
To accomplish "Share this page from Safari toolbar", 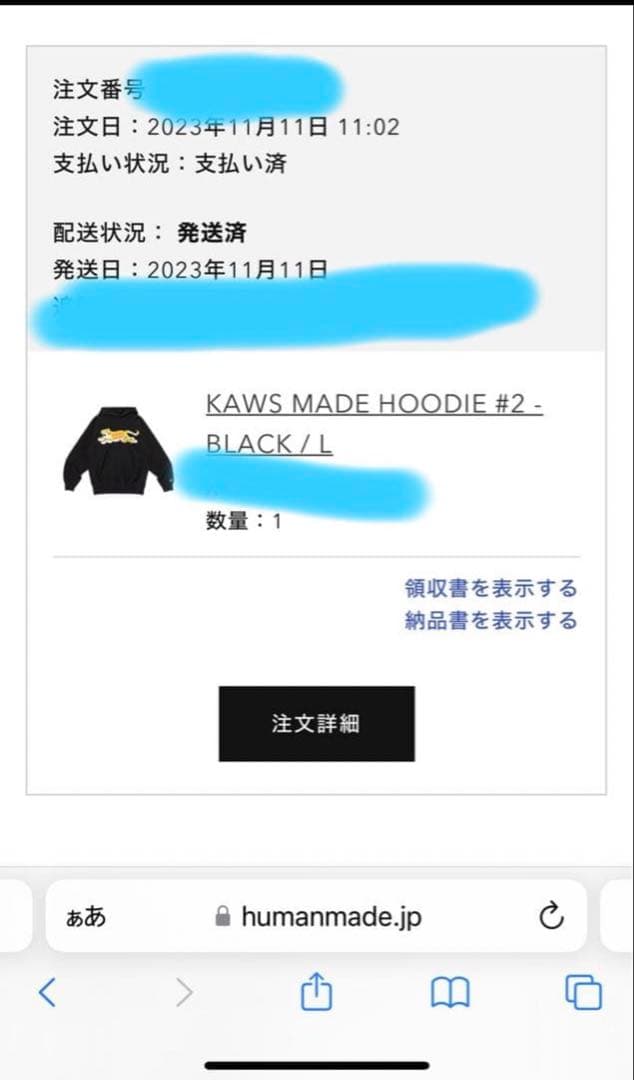I will pyautogui.click(x=316, y=991).
